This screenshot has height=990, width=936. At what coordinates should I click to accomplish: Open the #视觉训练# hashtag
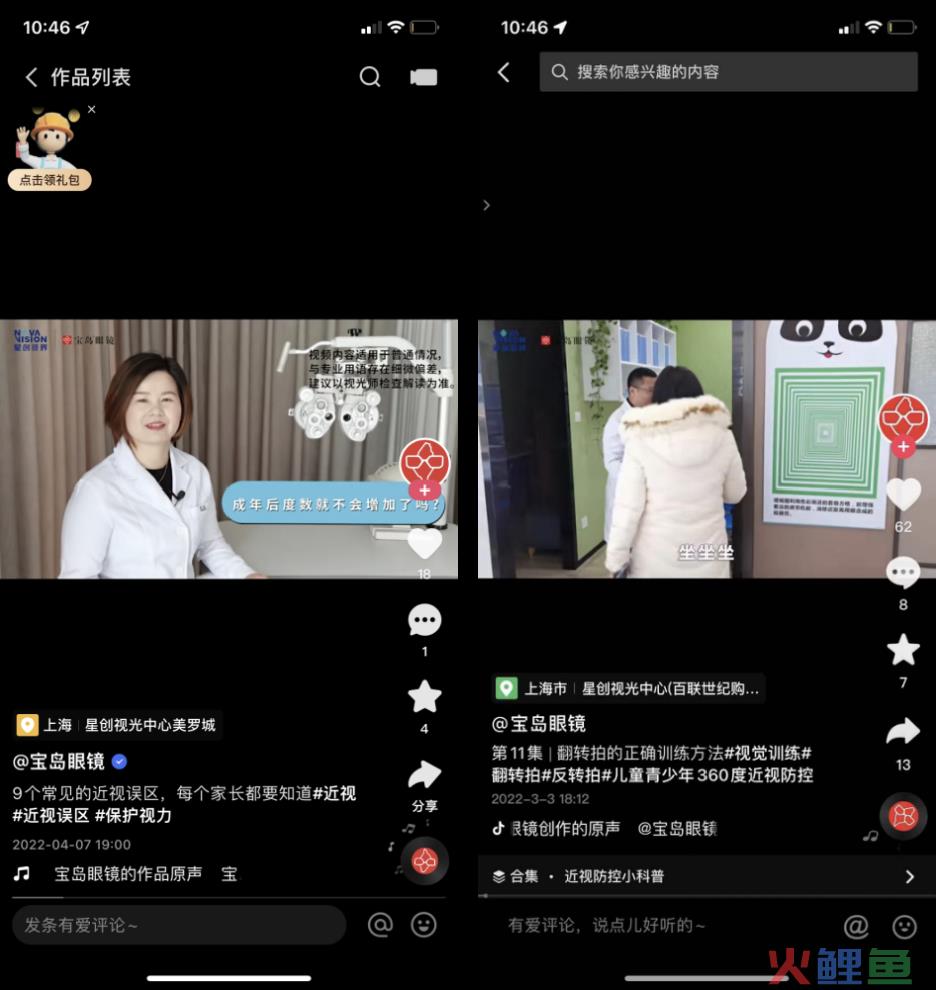pyautogui.click(x=768, y=752)
